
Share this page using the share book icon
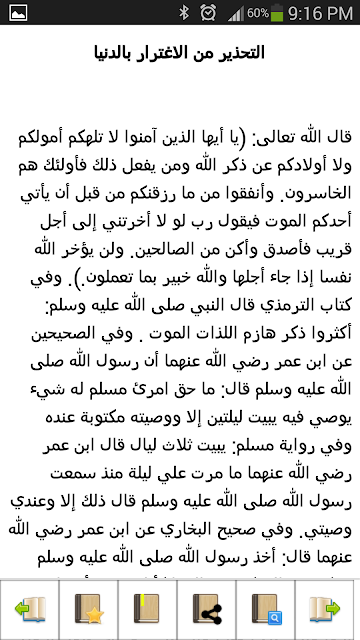point(207,609)
